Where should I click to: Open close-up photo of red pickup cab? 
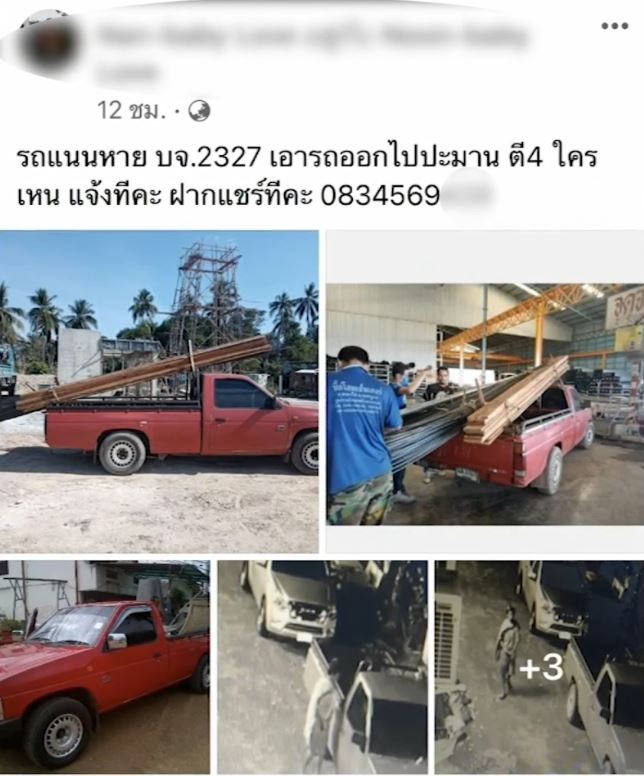pos(105,666)
